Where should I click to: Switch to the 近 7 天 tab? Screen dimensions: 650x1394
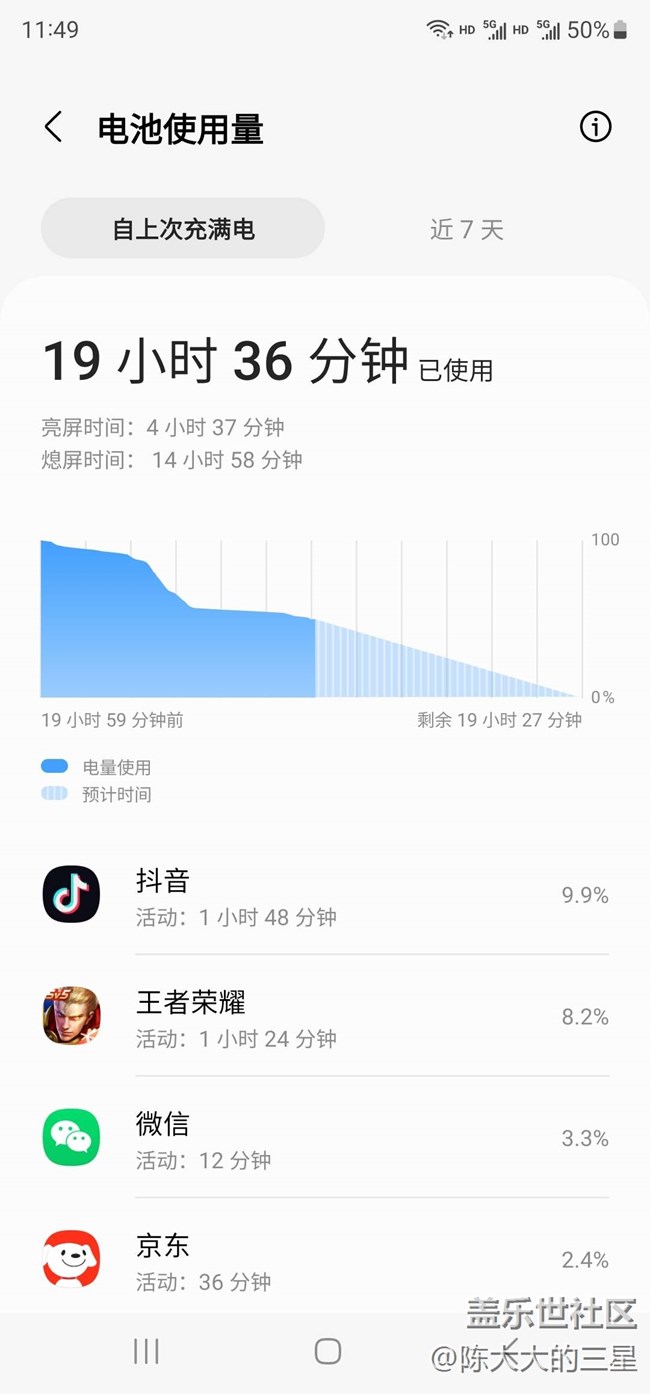point(466,229)
